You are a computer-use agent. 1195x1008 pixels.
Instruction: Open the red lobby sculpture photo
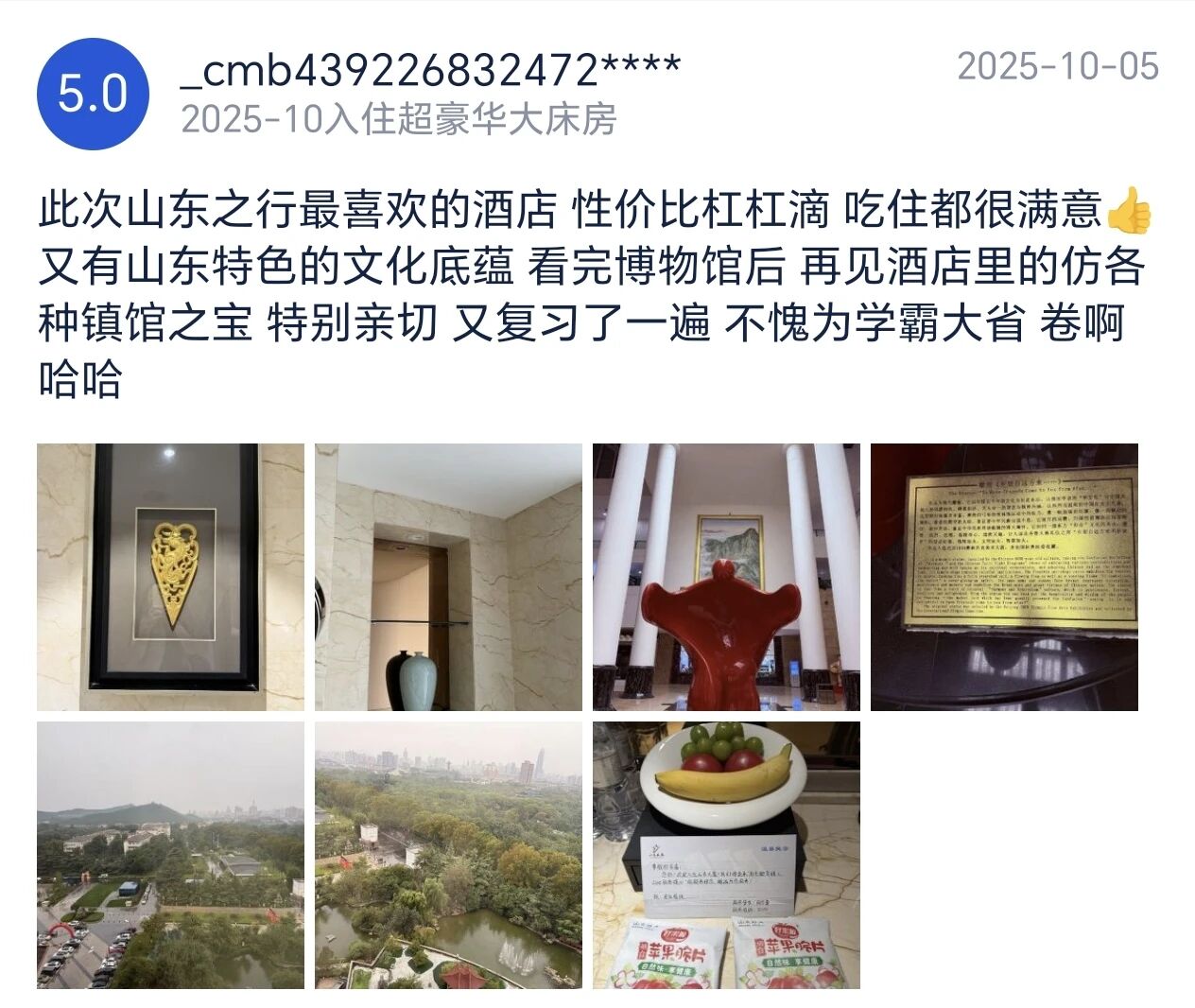pyautogui.click(x=726, y=577)
